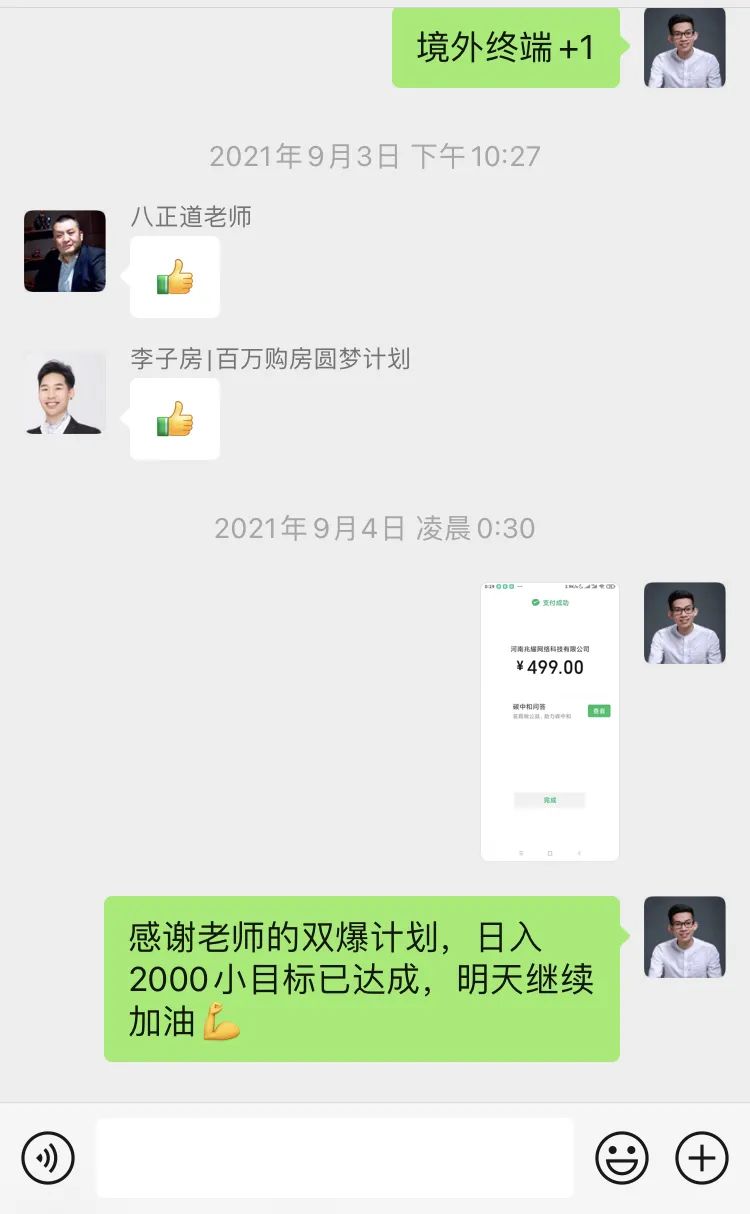Switch to voice message input
750x1214 pixels.
pyautogui.click(x=48, y=1158)
